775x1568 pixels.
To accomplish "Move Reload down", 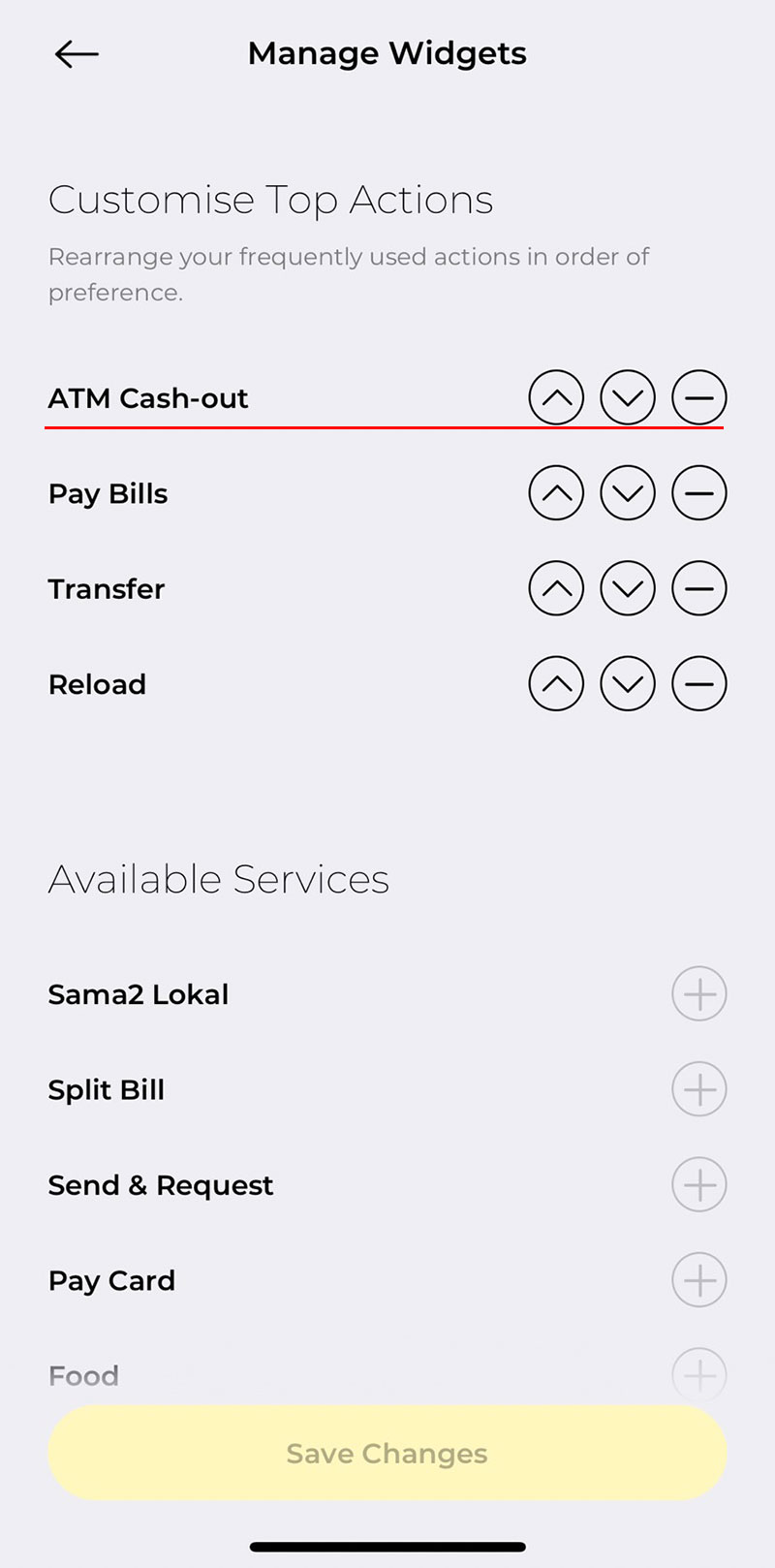I will tap(628, 684).
